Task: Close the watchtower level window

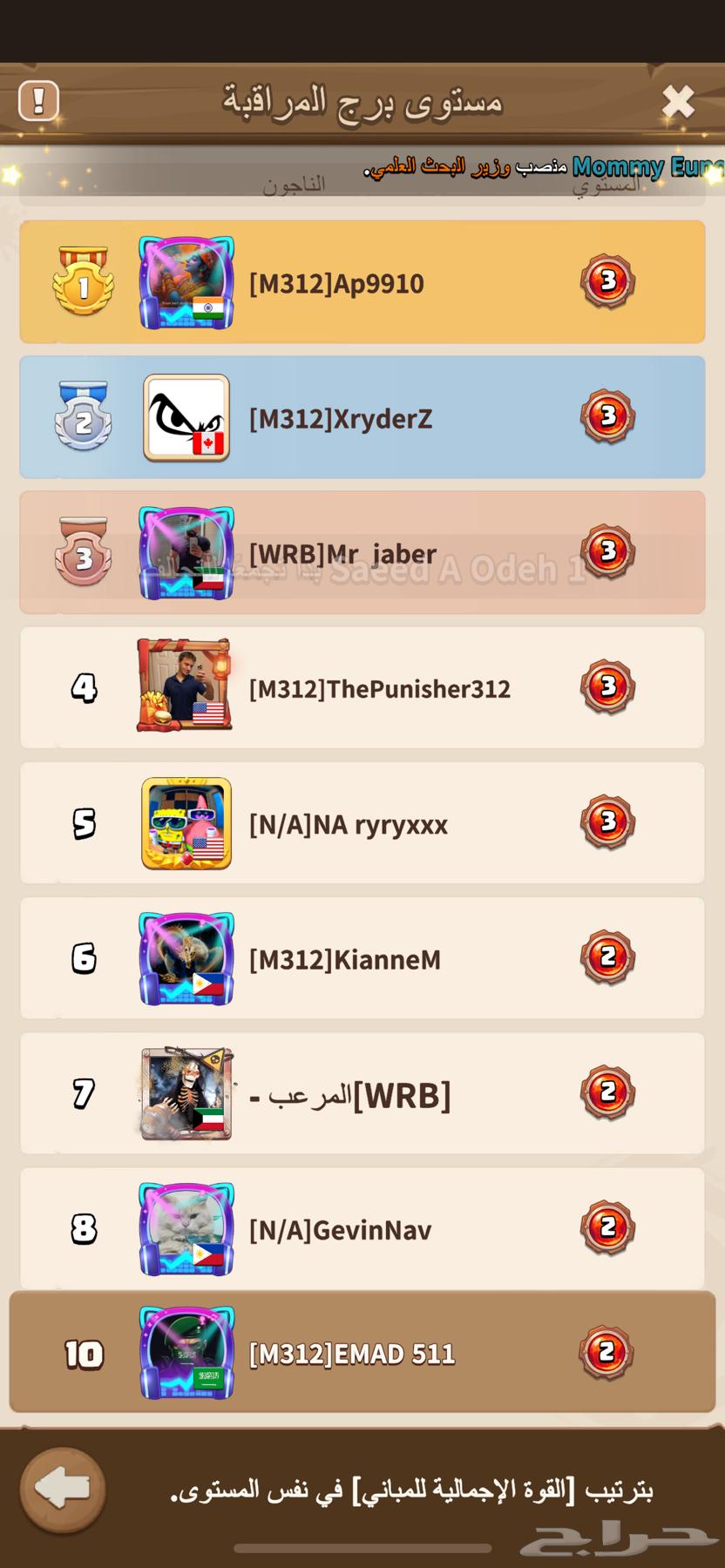Action: coord(681,101)
